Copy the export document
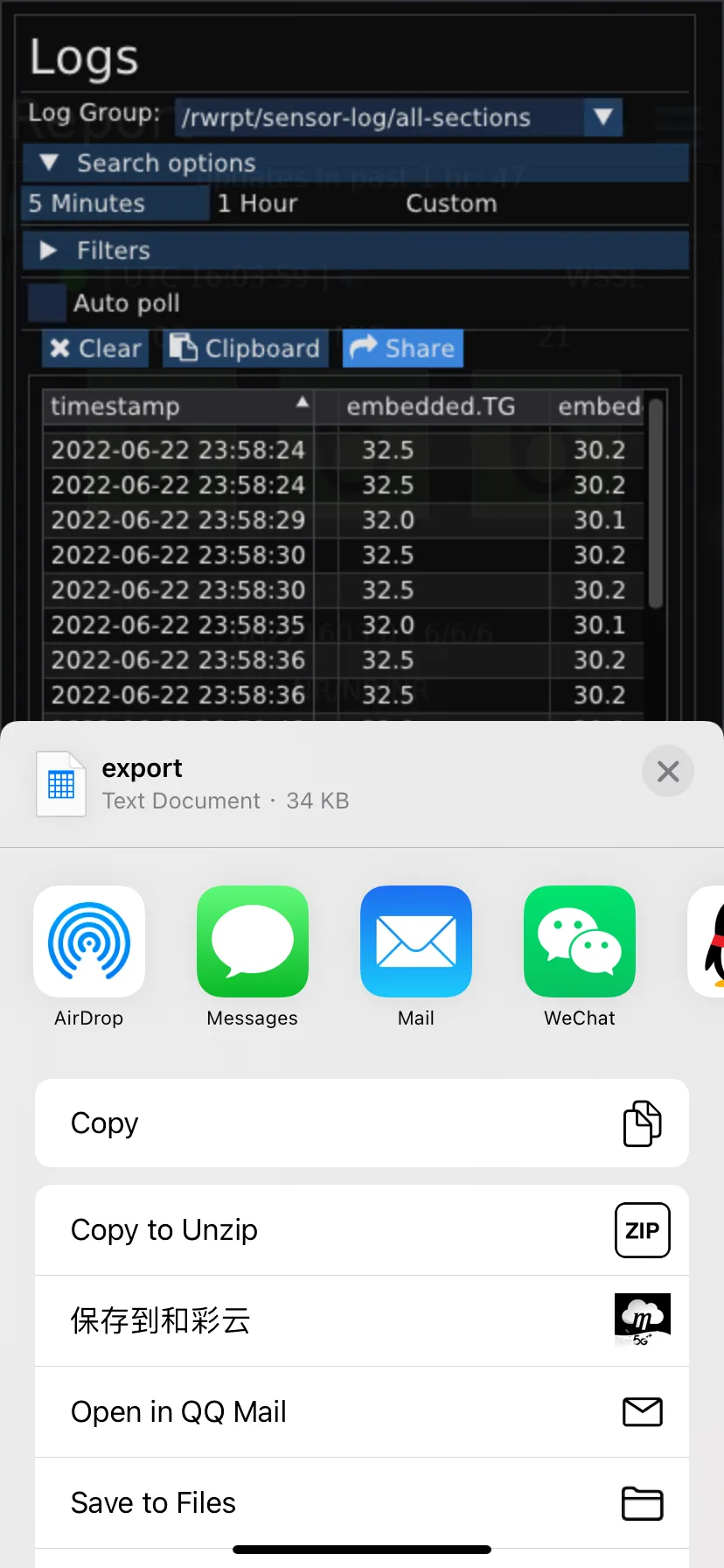The width and height of the screenshot is (724, 1568). (x=362, y=1123)
